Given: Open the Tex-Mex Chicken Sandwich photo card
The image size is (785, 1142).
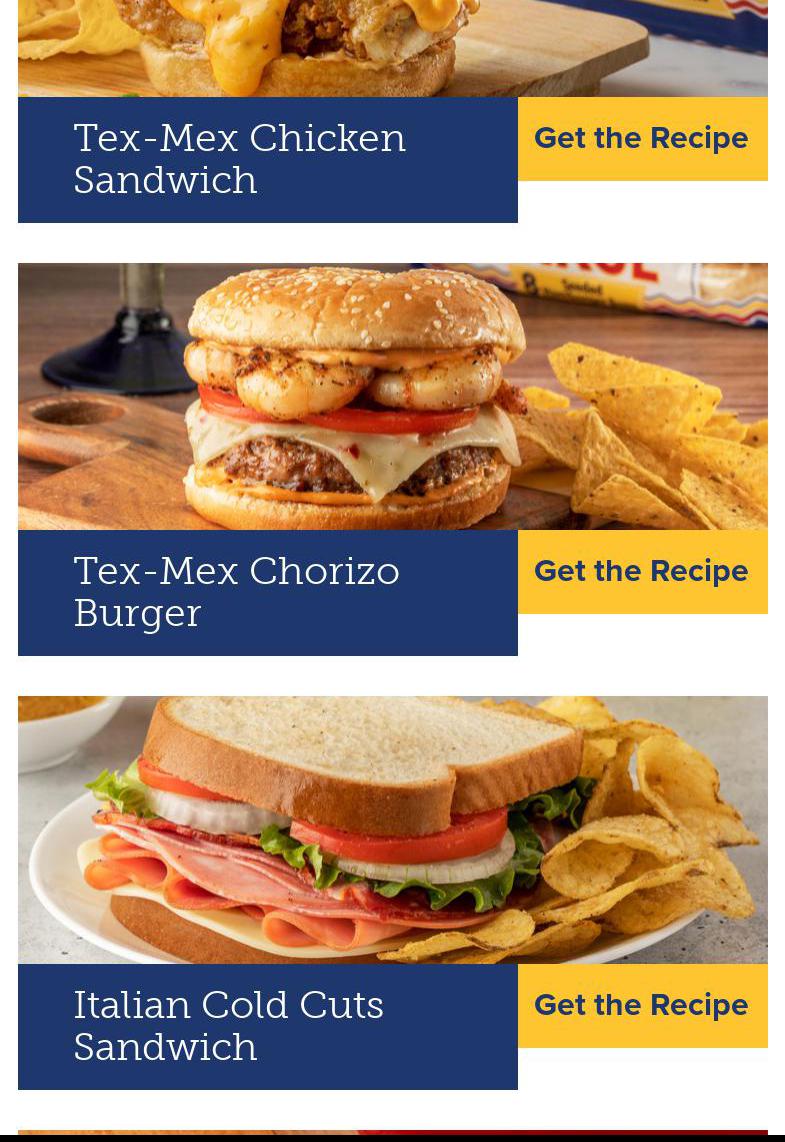Looking at the screenshot, I should pos(392,48).
